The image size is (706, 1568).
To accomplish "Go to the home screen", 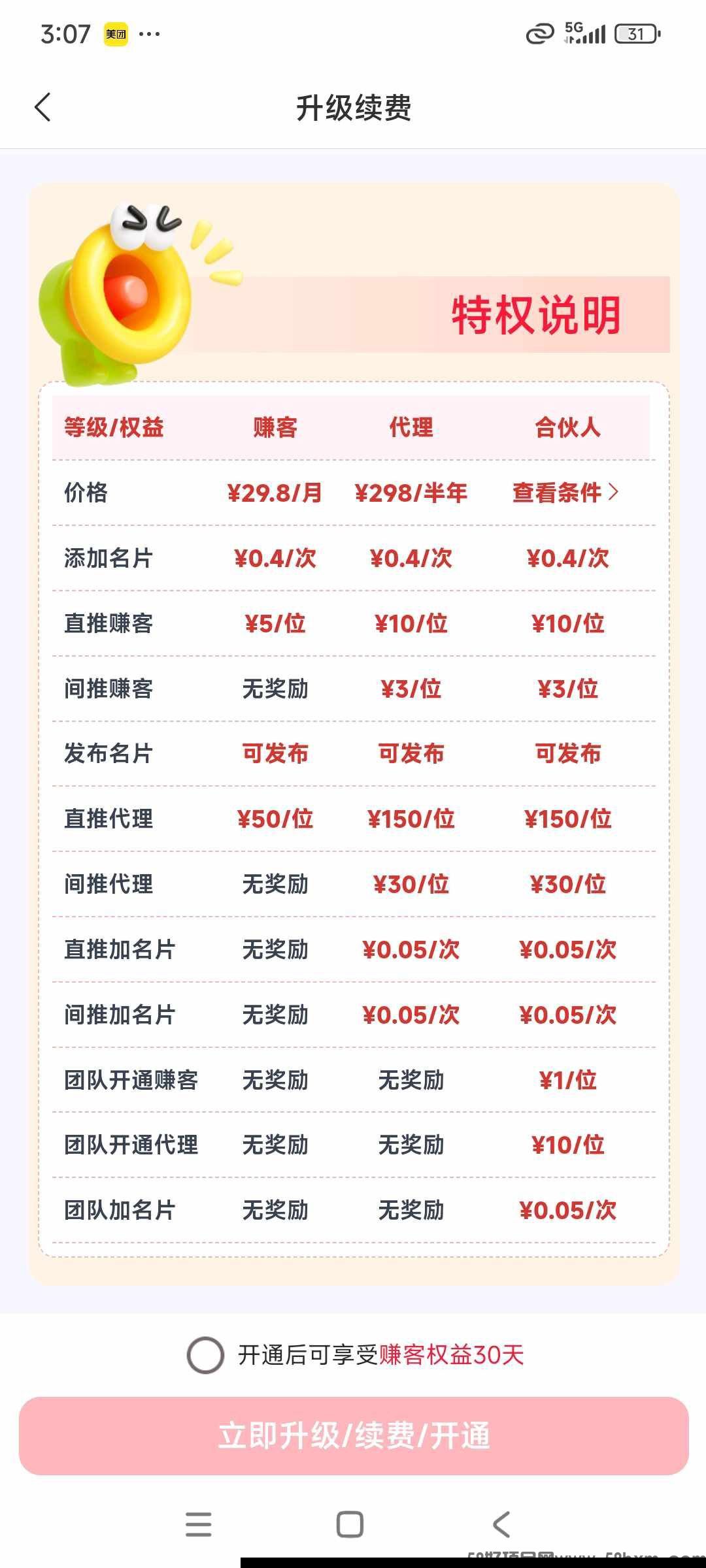I will (x=350, y=1524).
